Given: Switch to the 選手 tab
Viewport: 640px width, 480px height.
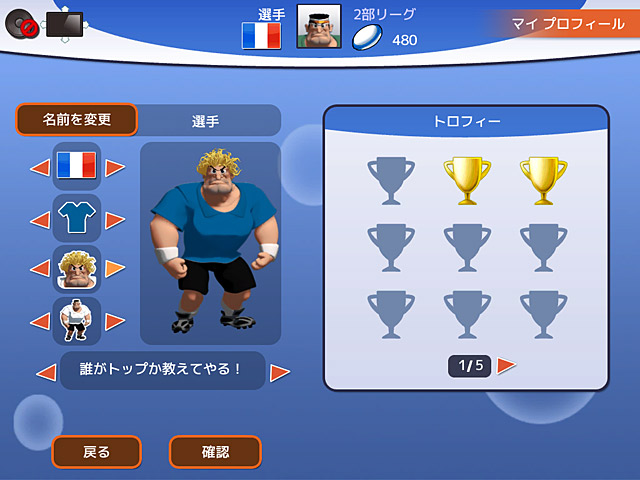Looking at the screenshot, I should 206,120.
